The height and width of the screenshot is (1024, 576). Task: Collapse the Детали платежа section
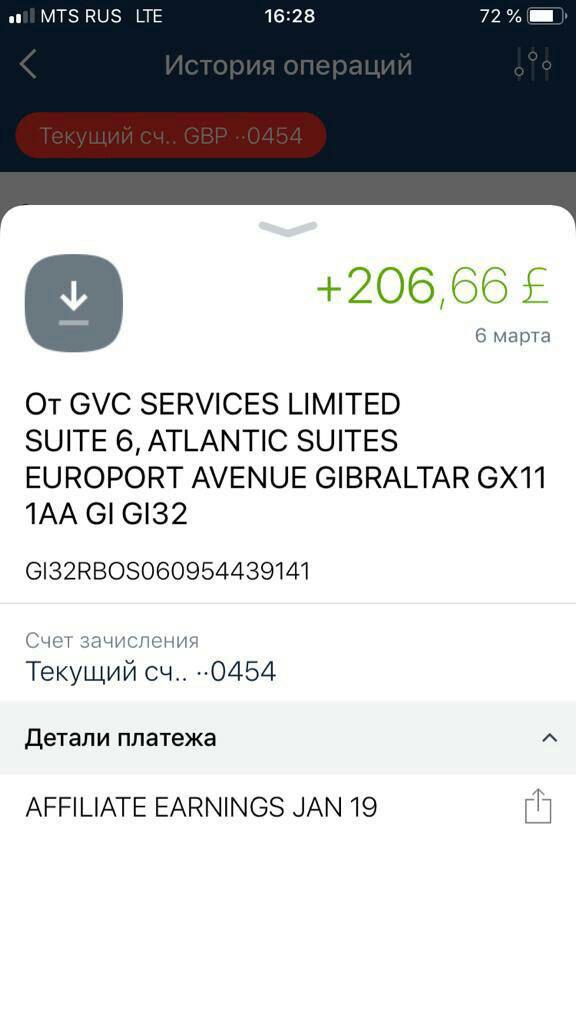(x=288, y=738)
